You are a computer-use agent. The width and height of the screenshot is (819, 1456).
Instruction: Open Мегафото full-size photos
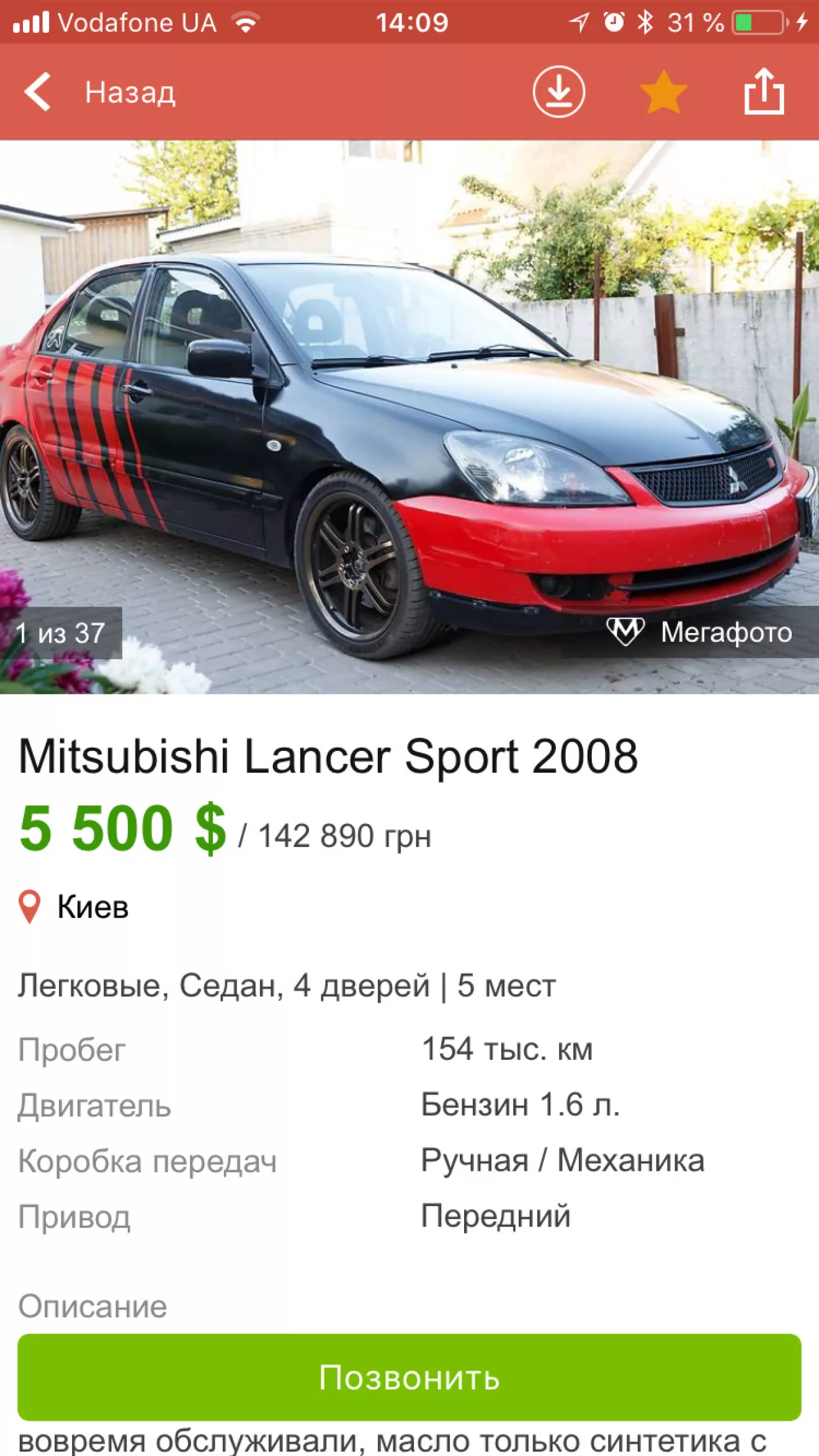click(x=700, y=633)
